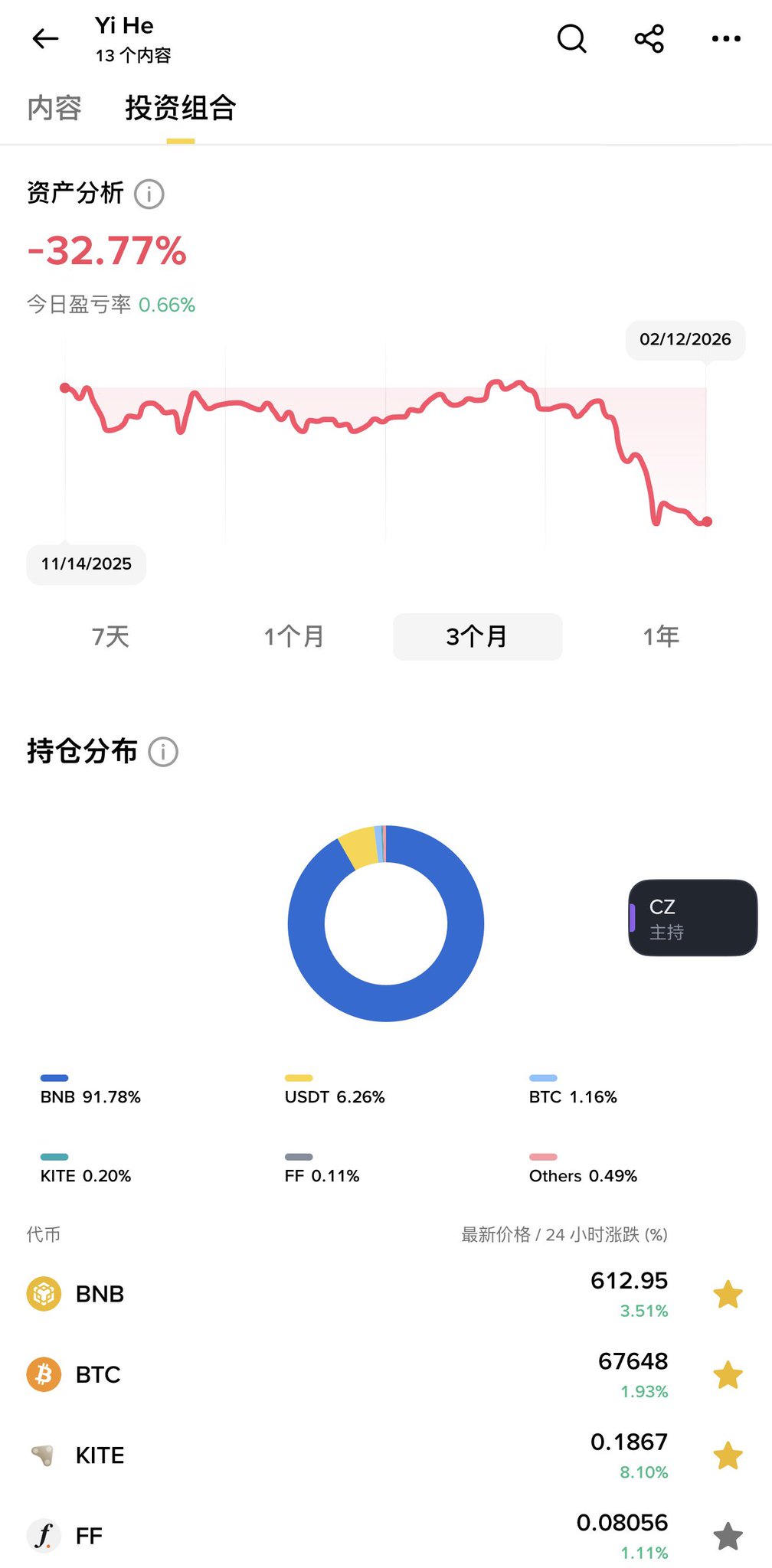Viewport: 772px width, 1568px height.
Task: Share Yi He's portfolio
Action: [649, 38]
